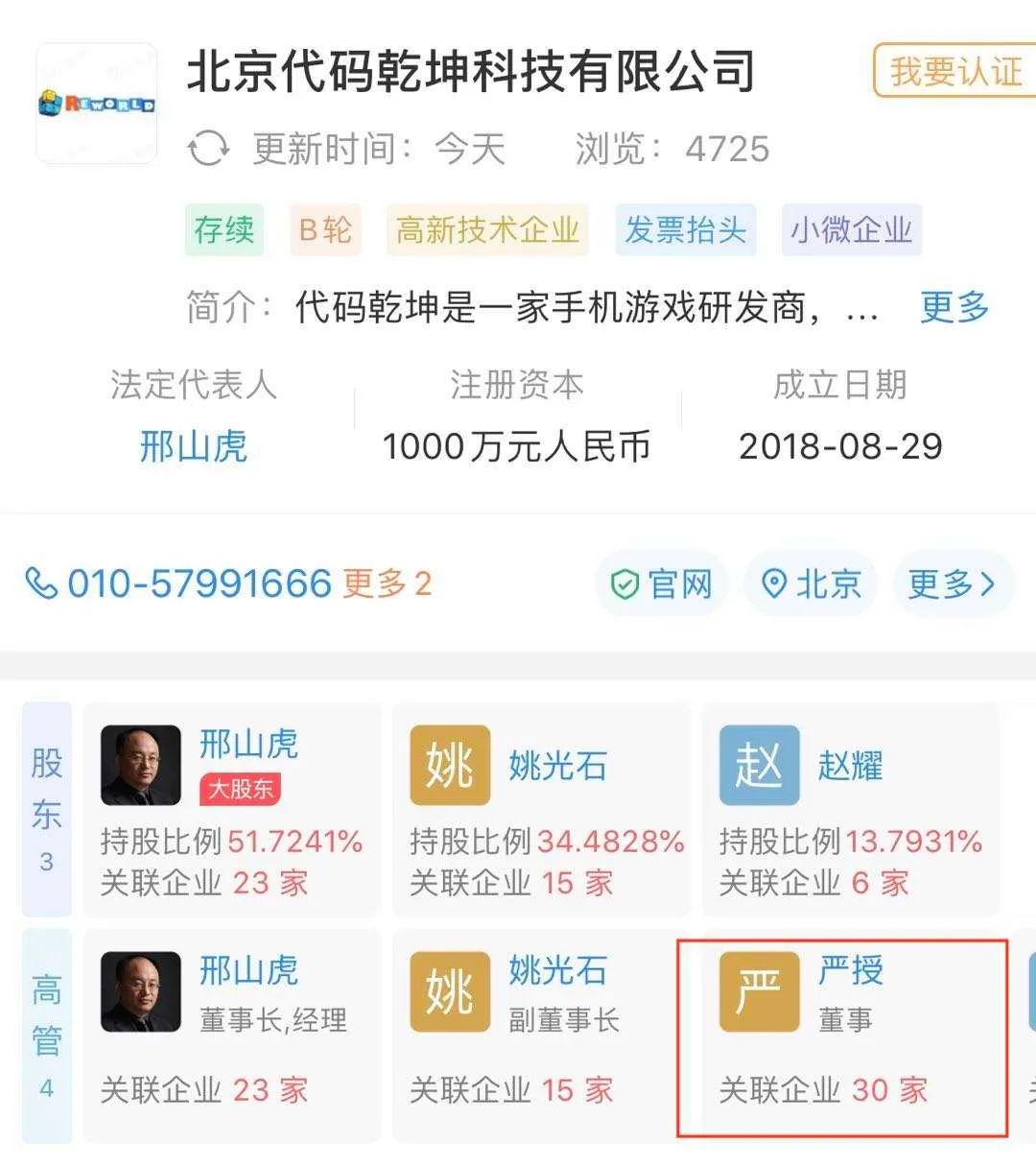Open executive card 姚光石 副董事长
The image size is (1036, 1165).
point(541,1034)
